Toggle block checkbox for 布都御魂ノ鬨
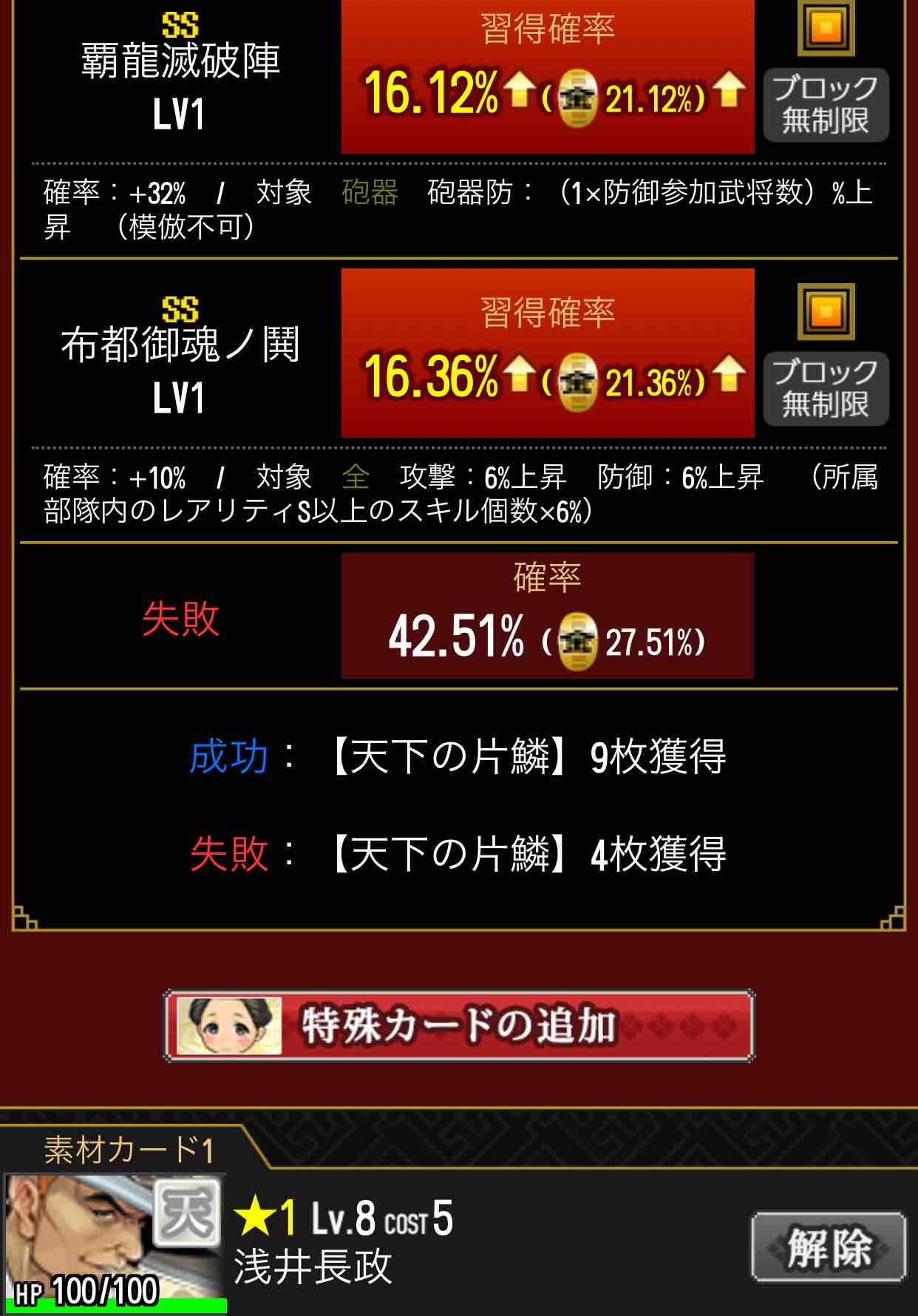This screenshot has width=918, height=1316. pos(826,311)
